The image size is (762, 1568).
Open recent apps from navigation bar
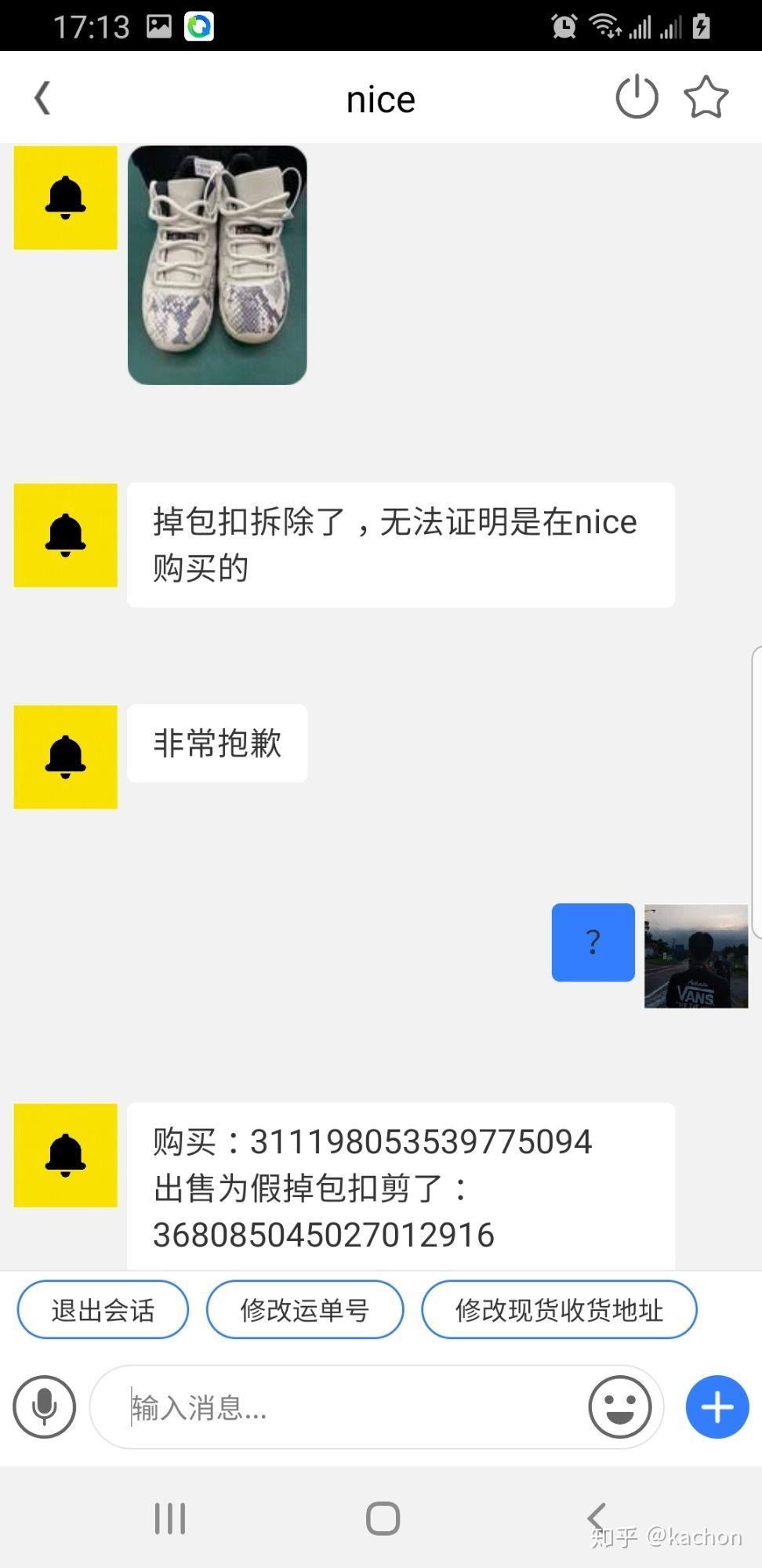pos(170,1519)
